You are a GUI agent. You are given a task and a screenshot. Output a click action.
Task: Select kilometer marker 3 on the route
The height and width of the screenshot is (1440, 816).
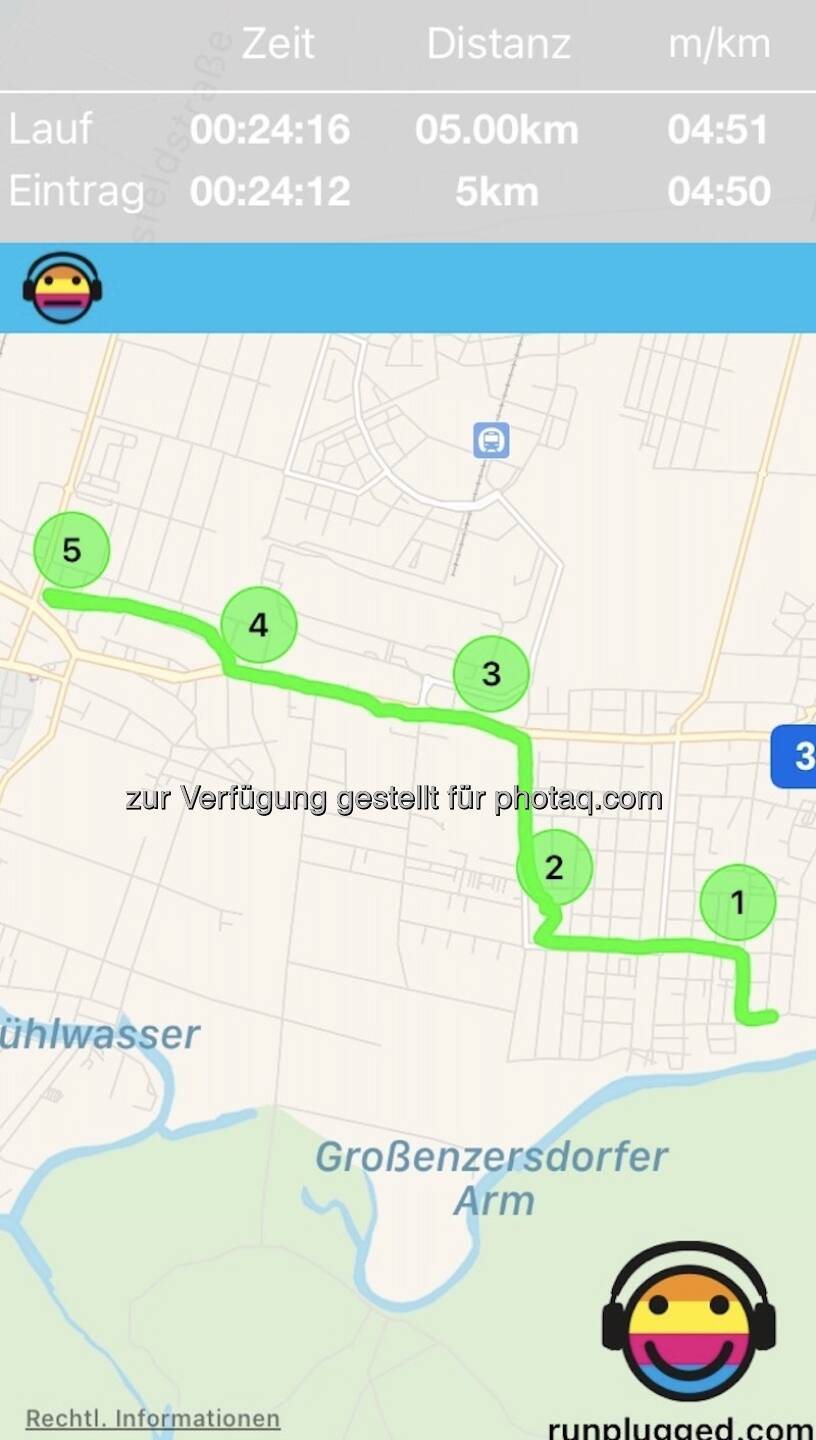pyautogui.click(x=491, y=674)
